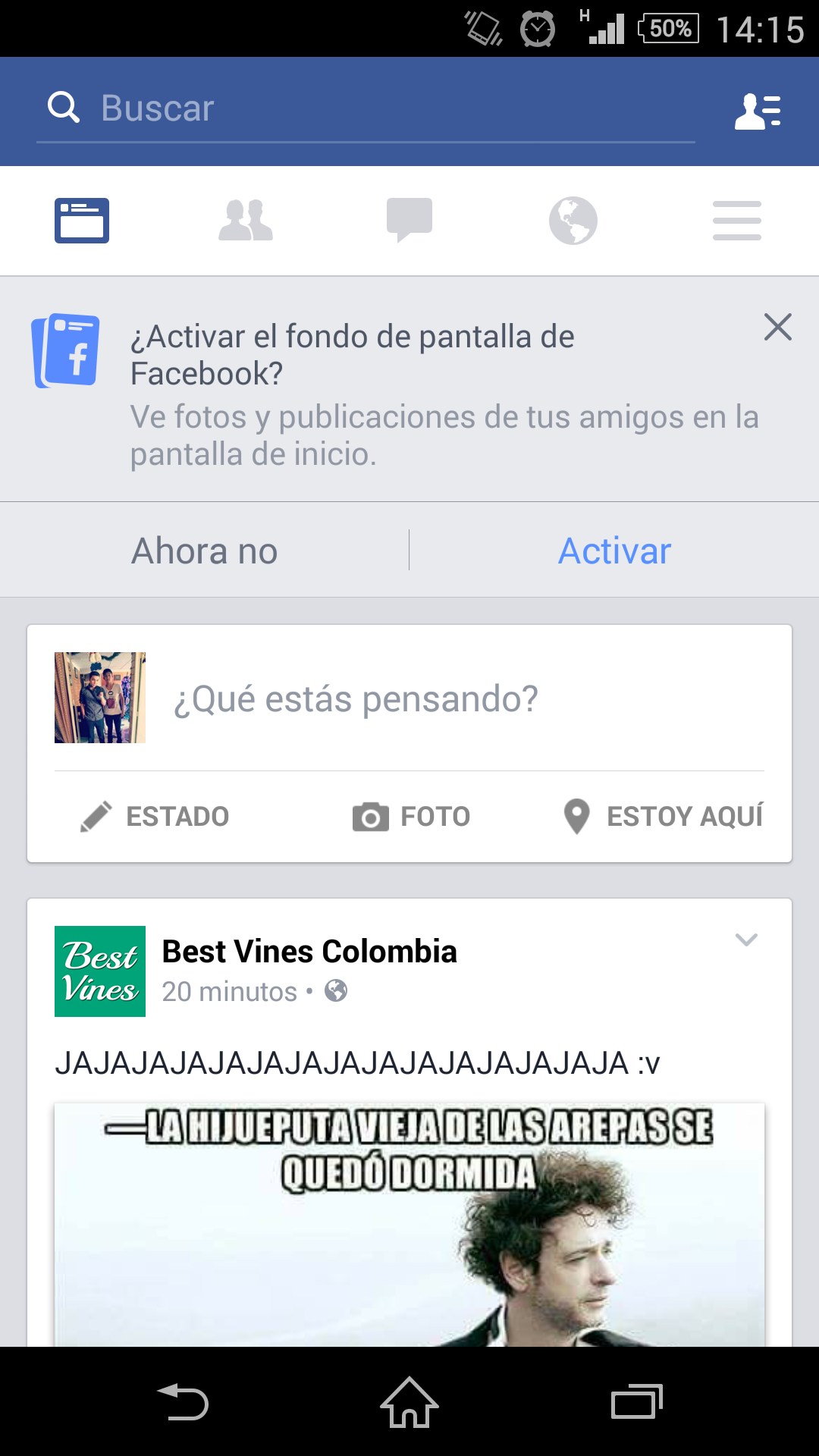Select Activar to enable wallpaper
Screen dimensions: 819x1456
point(615,551)
